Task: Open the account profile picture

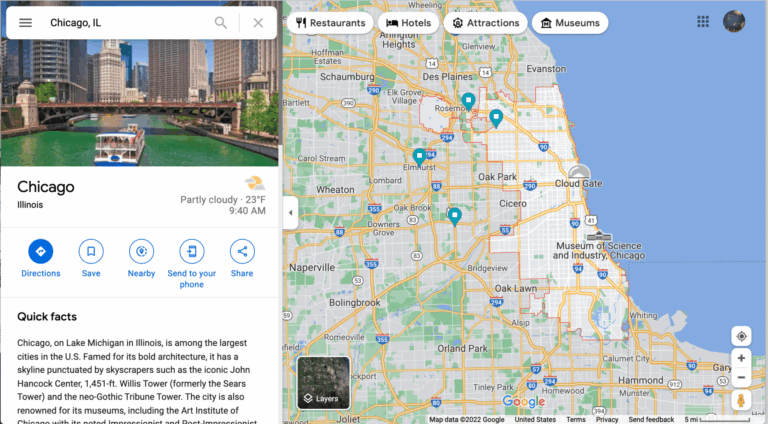Action: [x=735, y=22]
